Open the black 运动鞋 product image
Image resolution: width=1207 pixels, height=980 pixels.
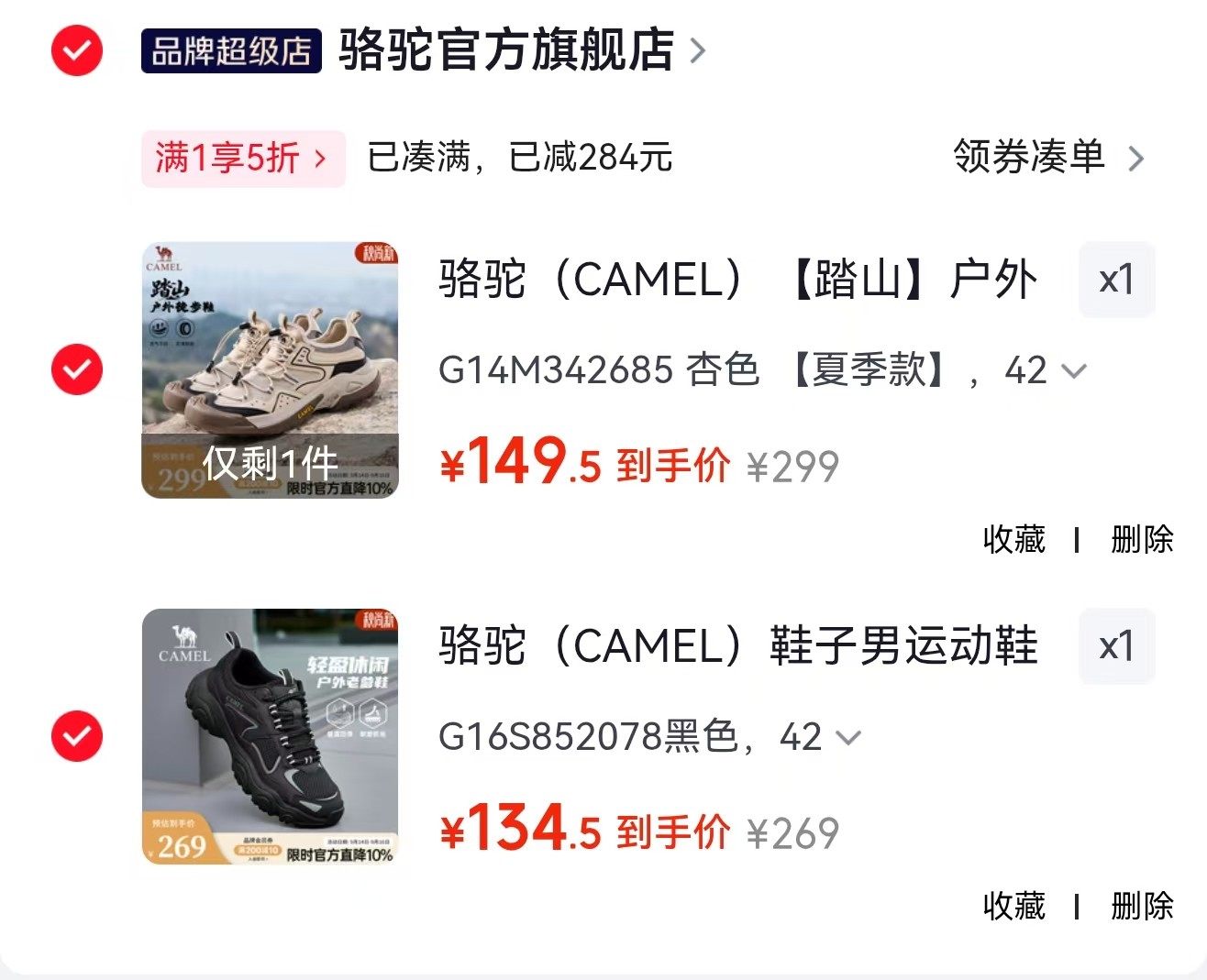(271, 737)
